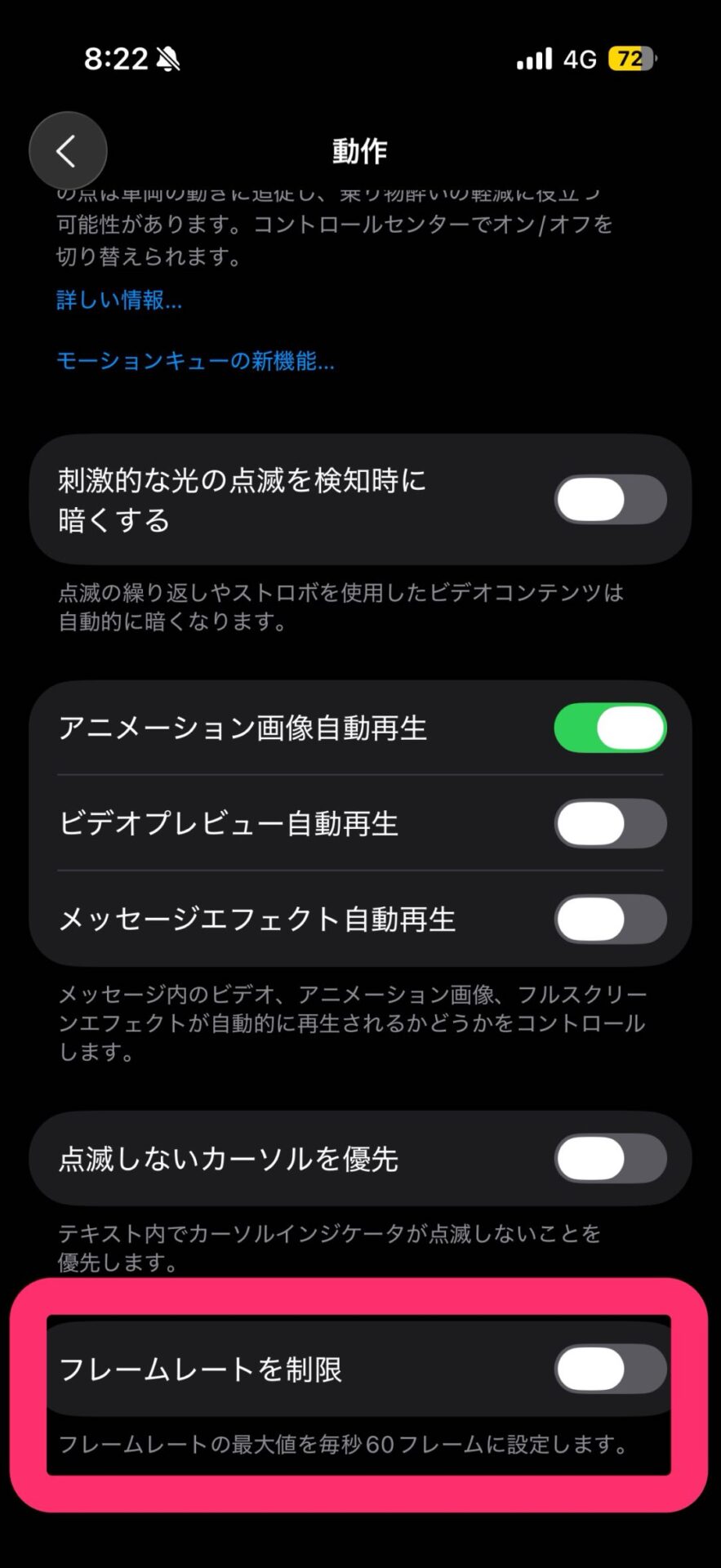This screenshot has width=721, height=1568.
Task: Toggle 点滅しないカーソルを優先 on
Action: pyautogui.click(x=610, y=1159)
